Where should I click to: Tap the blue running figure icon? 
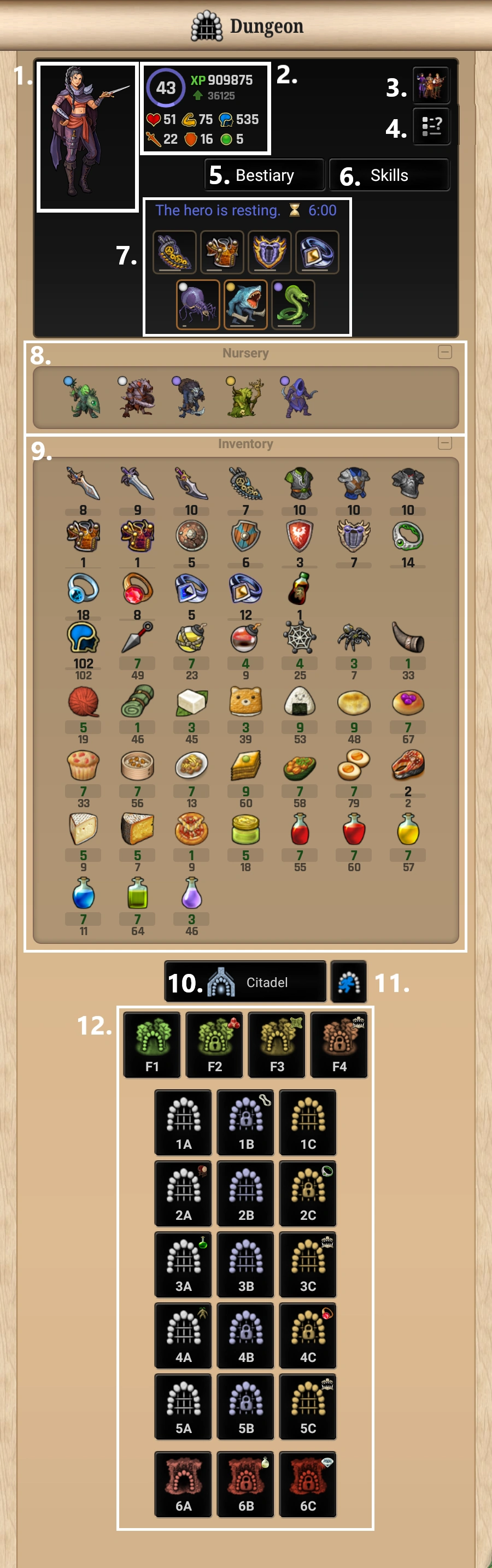[x=348, y=981]
